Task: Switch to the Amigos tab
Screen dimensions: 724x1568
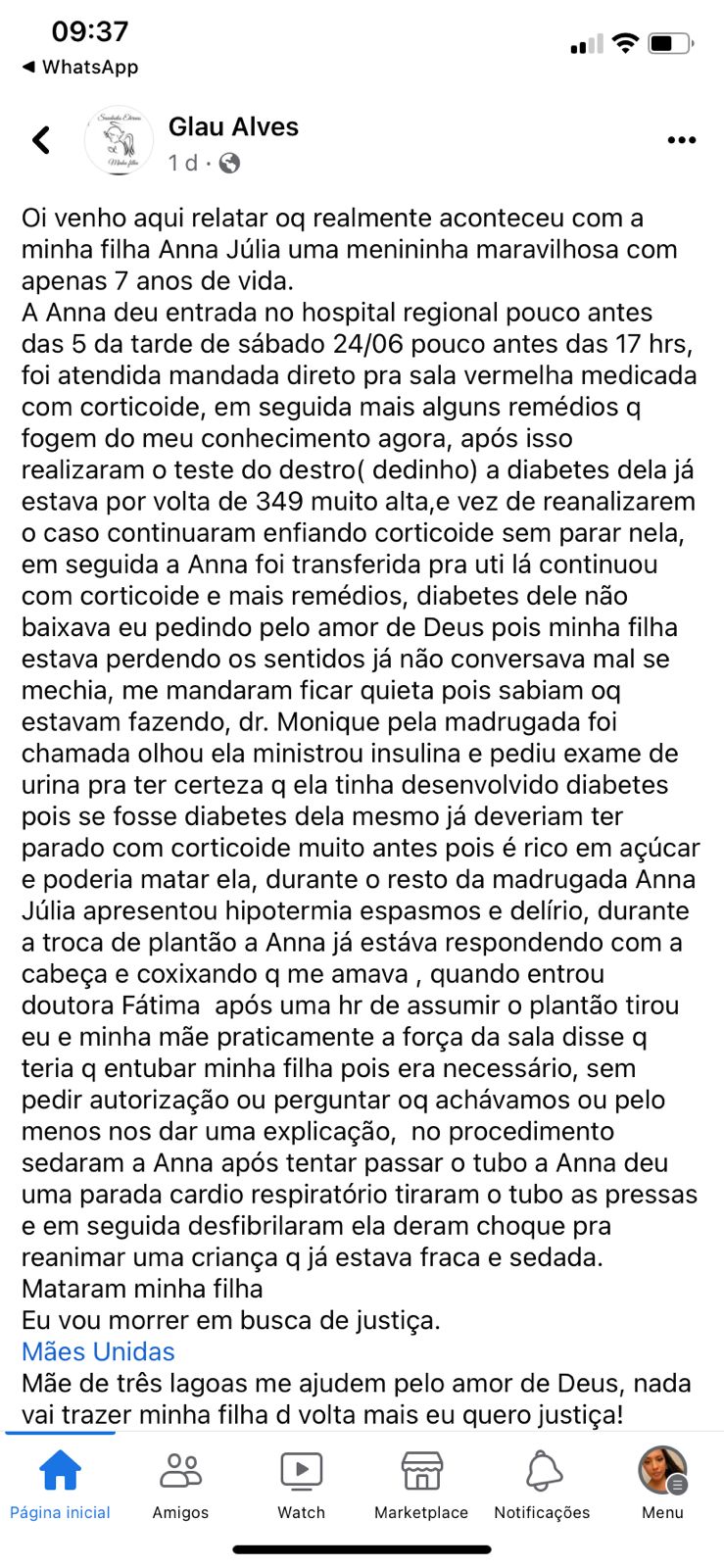Action: [x=180, y=1484]
